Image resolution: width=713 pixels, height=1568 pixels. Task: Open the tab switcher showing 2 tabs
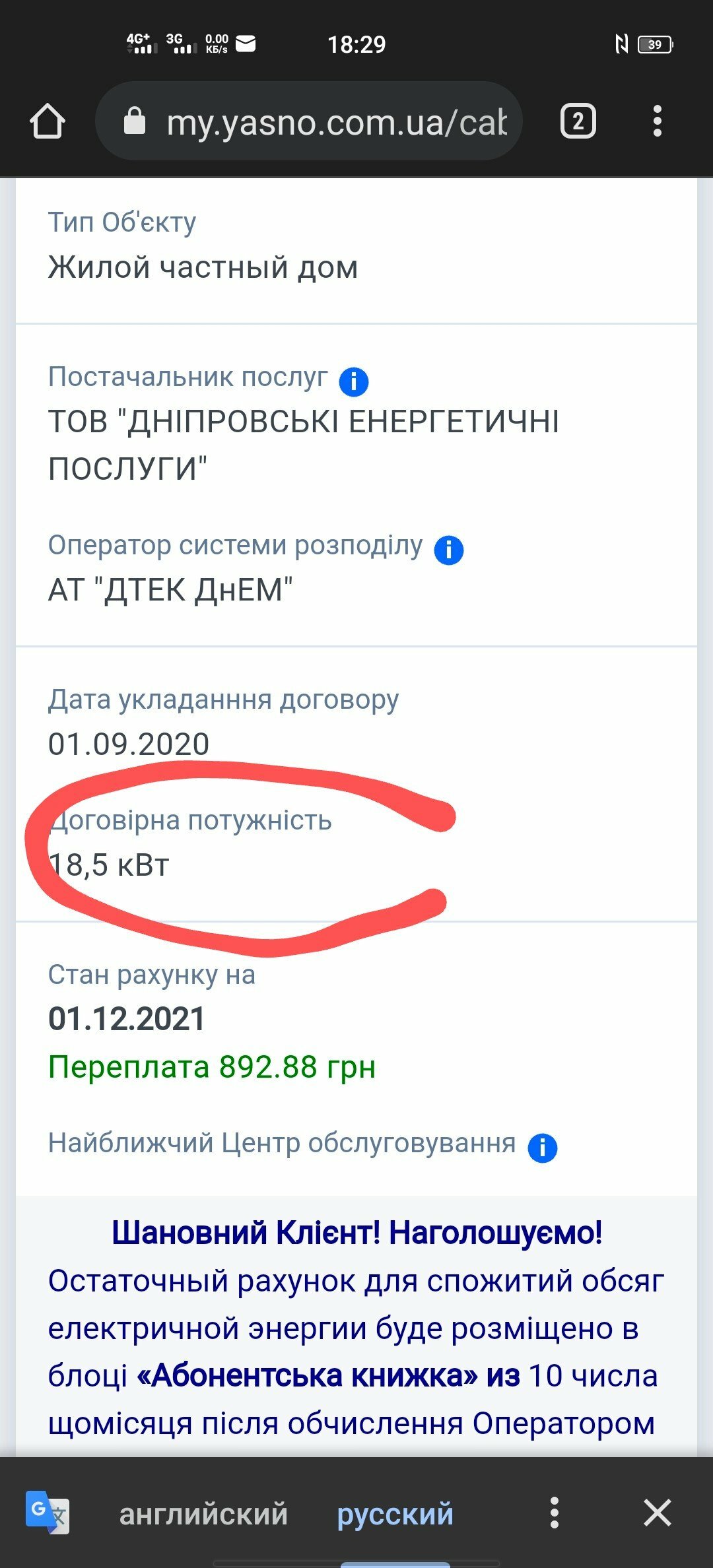coord(578,121)
